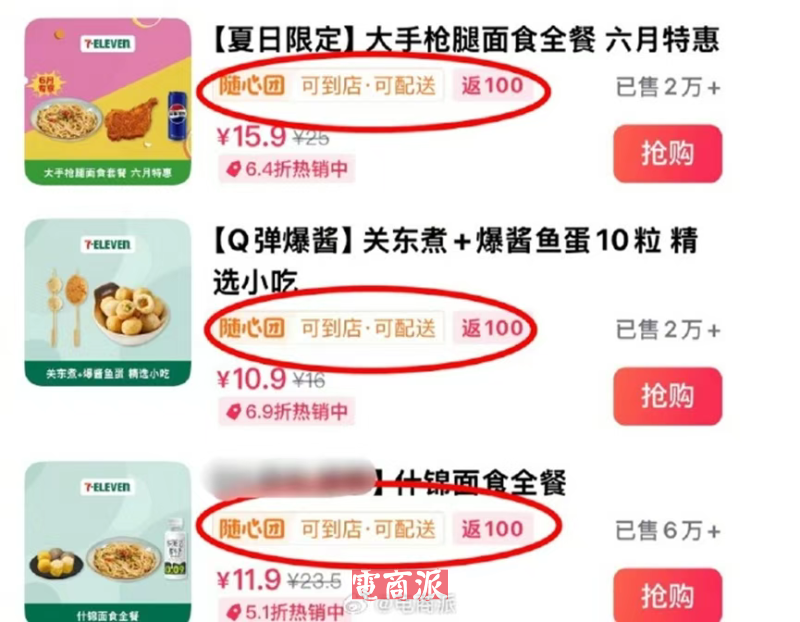The image size is (800, 622).
Task: Tap 抢购 for 大手枪腿面食全餐
Action: (667, 153)
